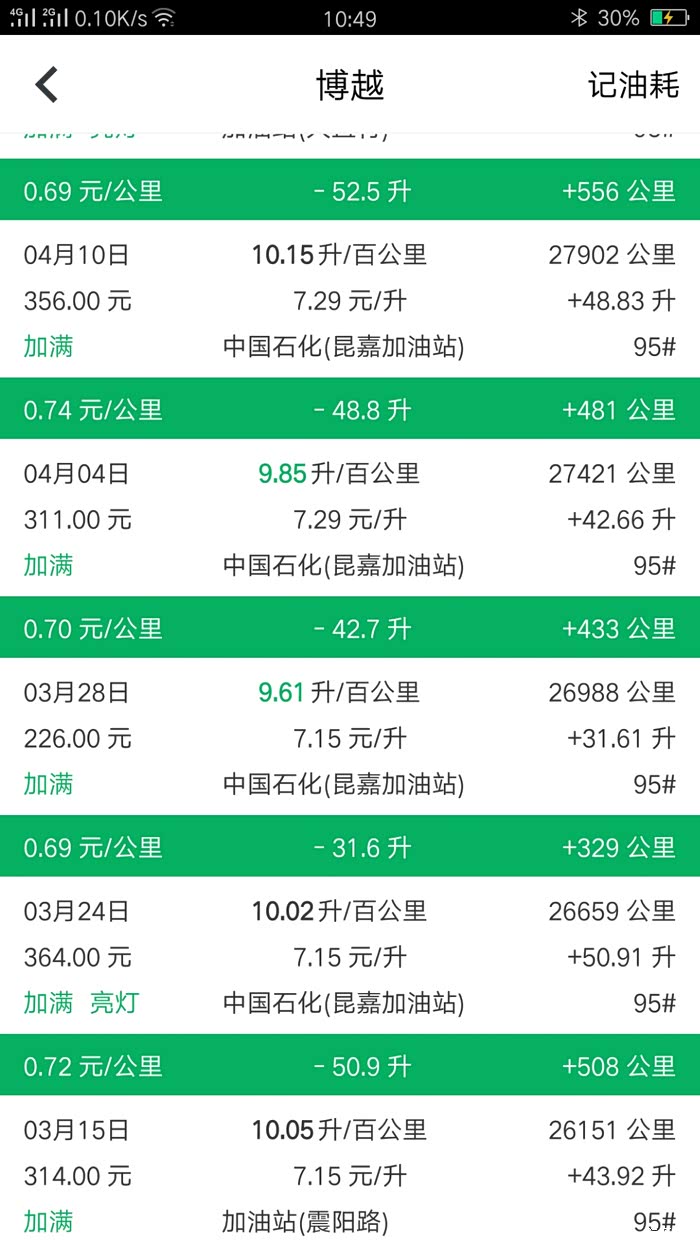View the 03月28日 refuel entry

pos(350,738)
